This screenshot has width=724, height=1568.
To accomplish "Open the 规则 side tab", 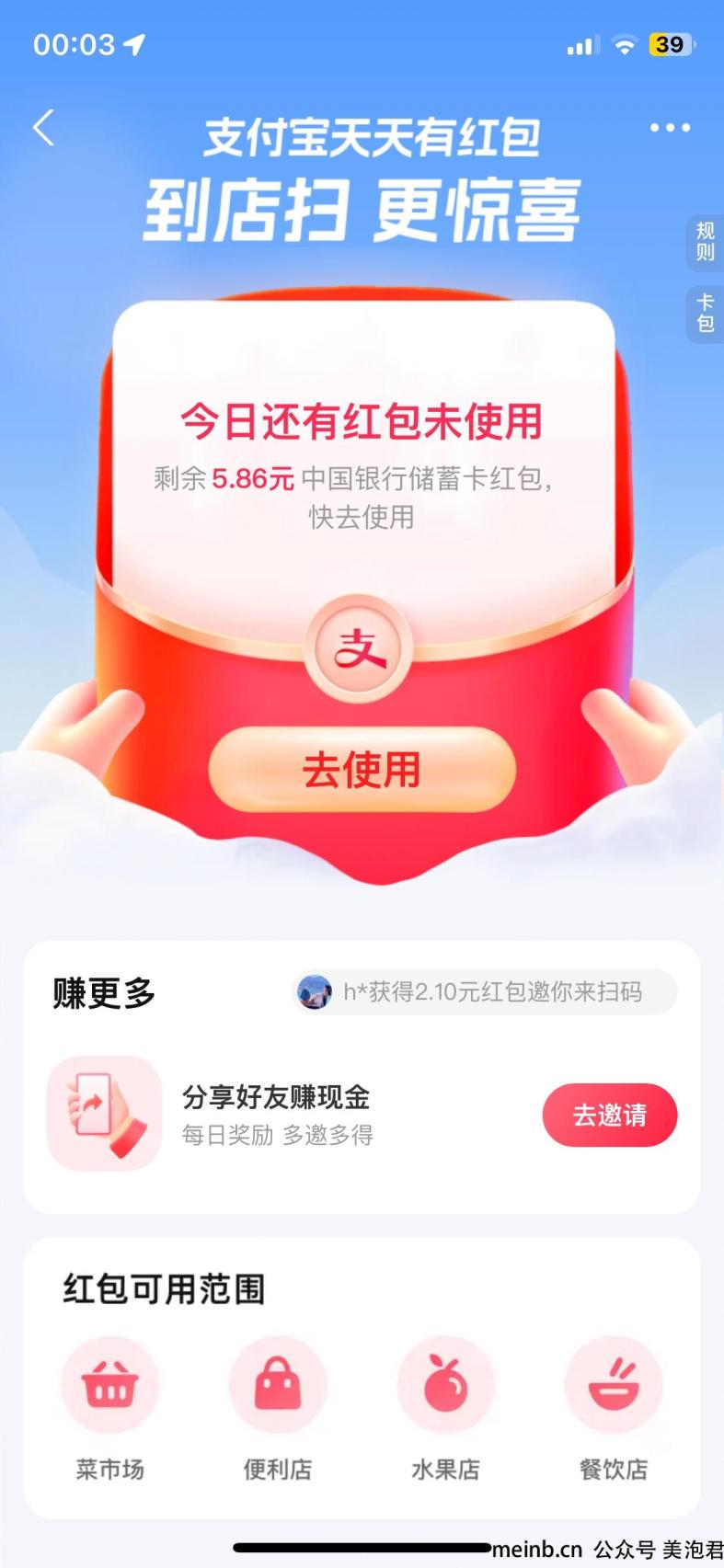I will point(705,242).
